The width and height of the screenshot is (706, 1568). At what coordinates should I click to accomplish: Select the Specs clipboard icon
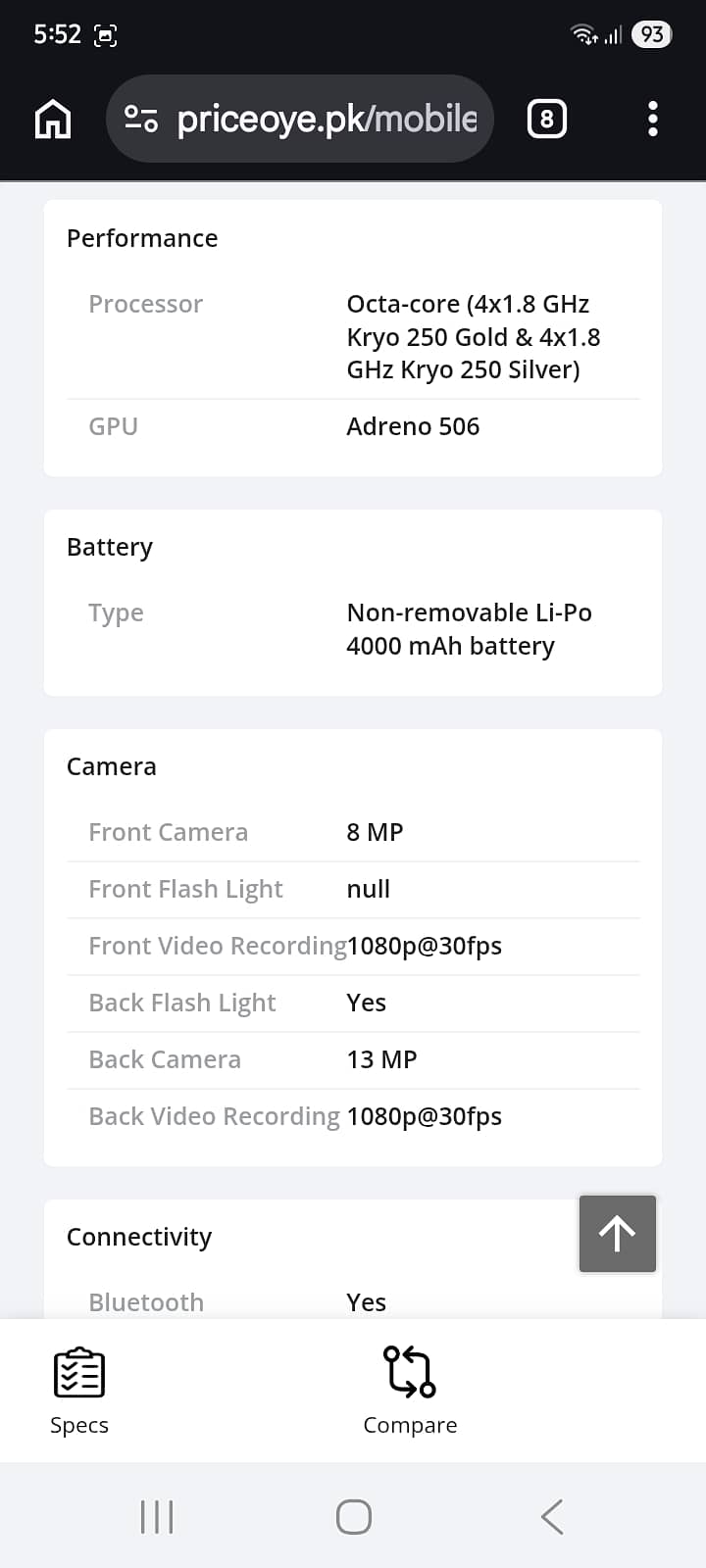point(78,1372)
